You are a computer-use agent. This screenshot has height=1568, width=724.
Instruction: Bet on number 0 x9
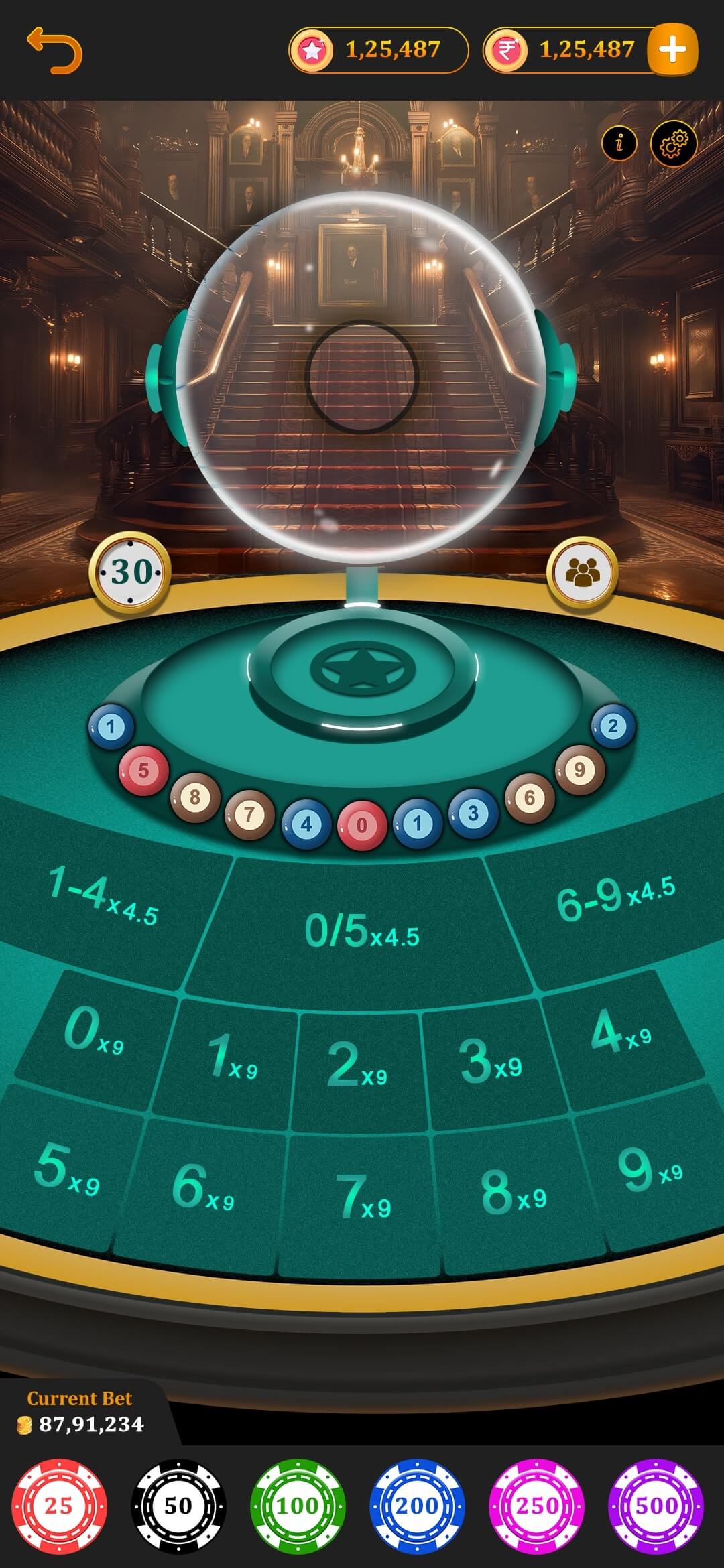click(94, 1032)
